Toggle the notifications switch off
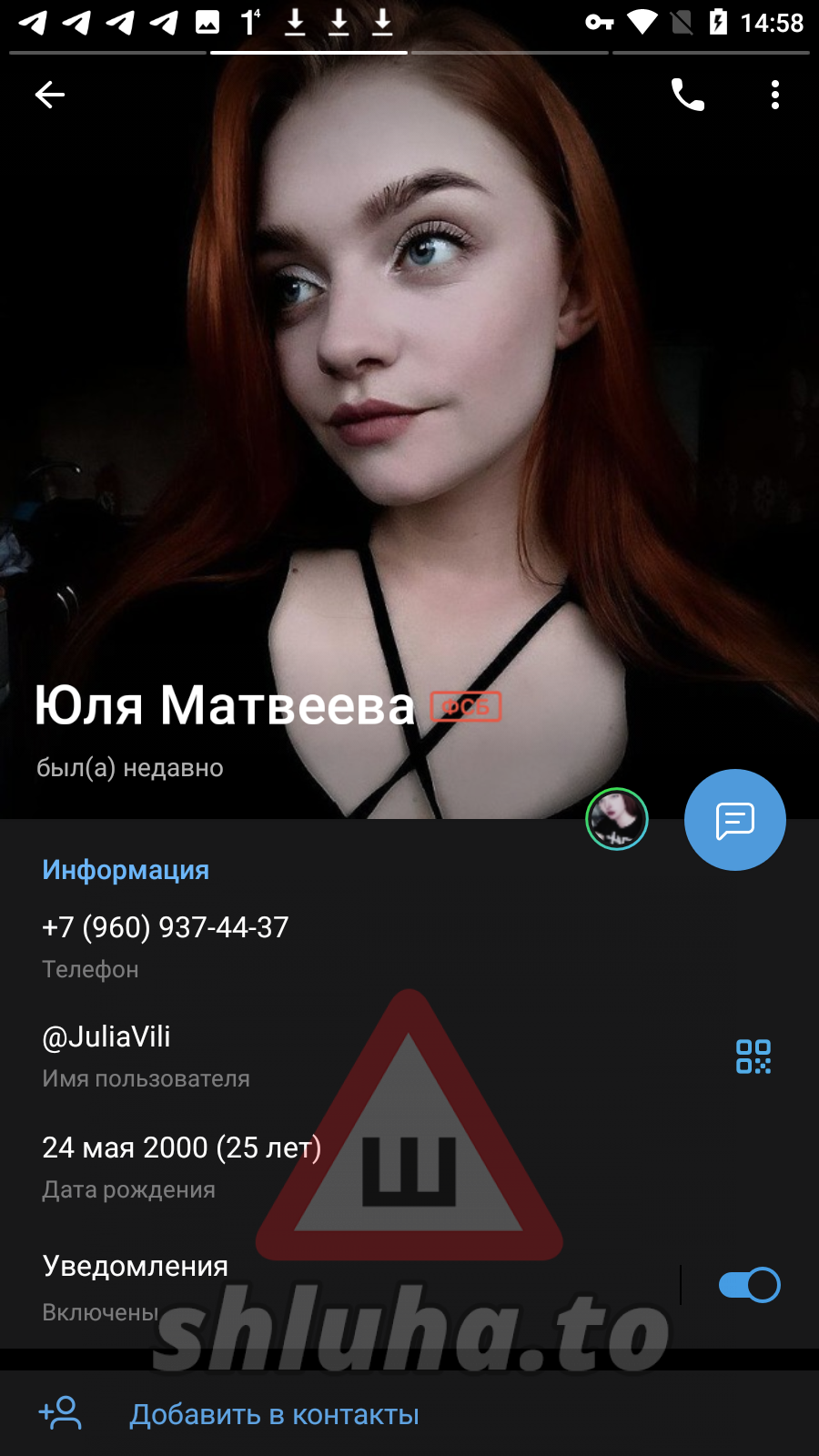Screen dimensions: 819x1456 pyautogui.click(x=749, y=1285)
